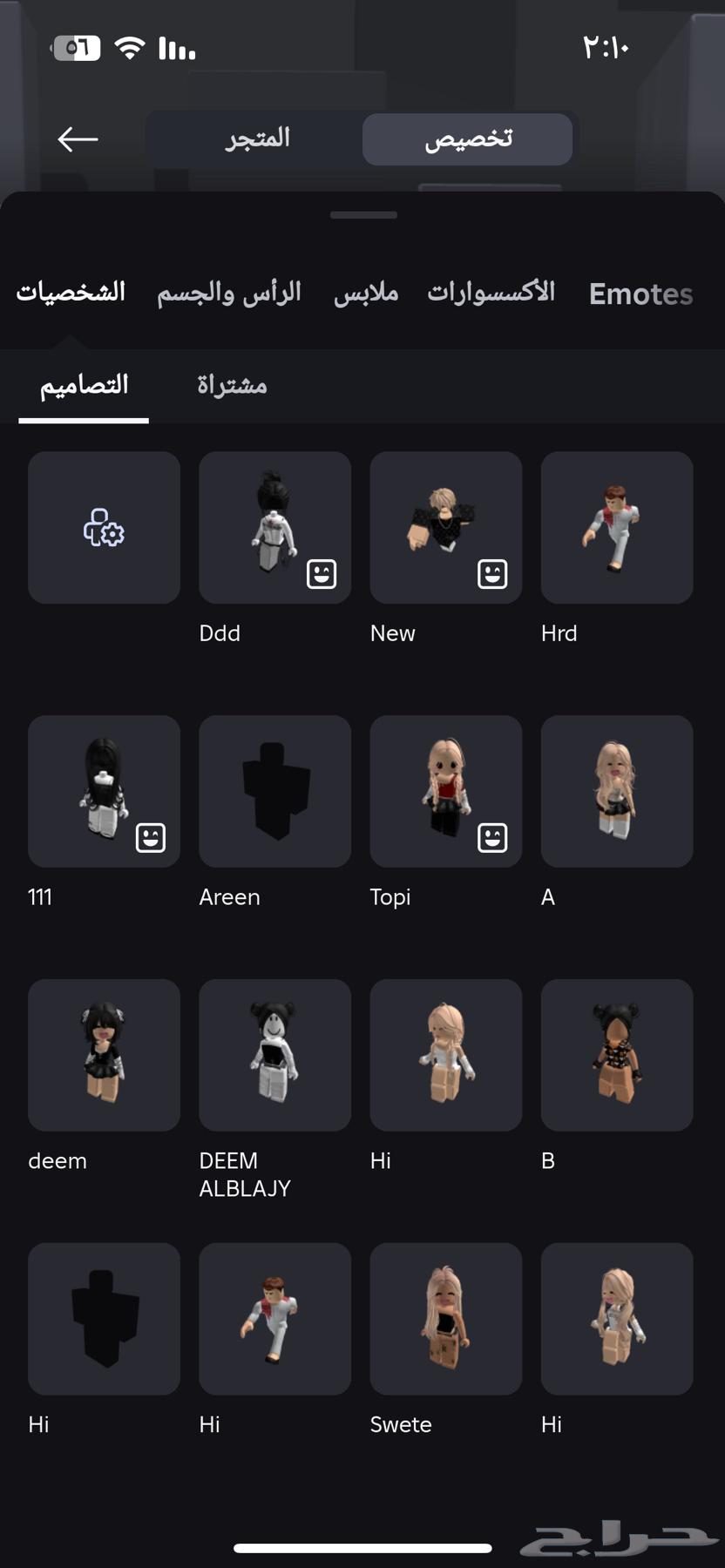This screenshot has width=725, height=1568.
Task: Open the ملابس (clothes) category
Action: tap(365, 293)
